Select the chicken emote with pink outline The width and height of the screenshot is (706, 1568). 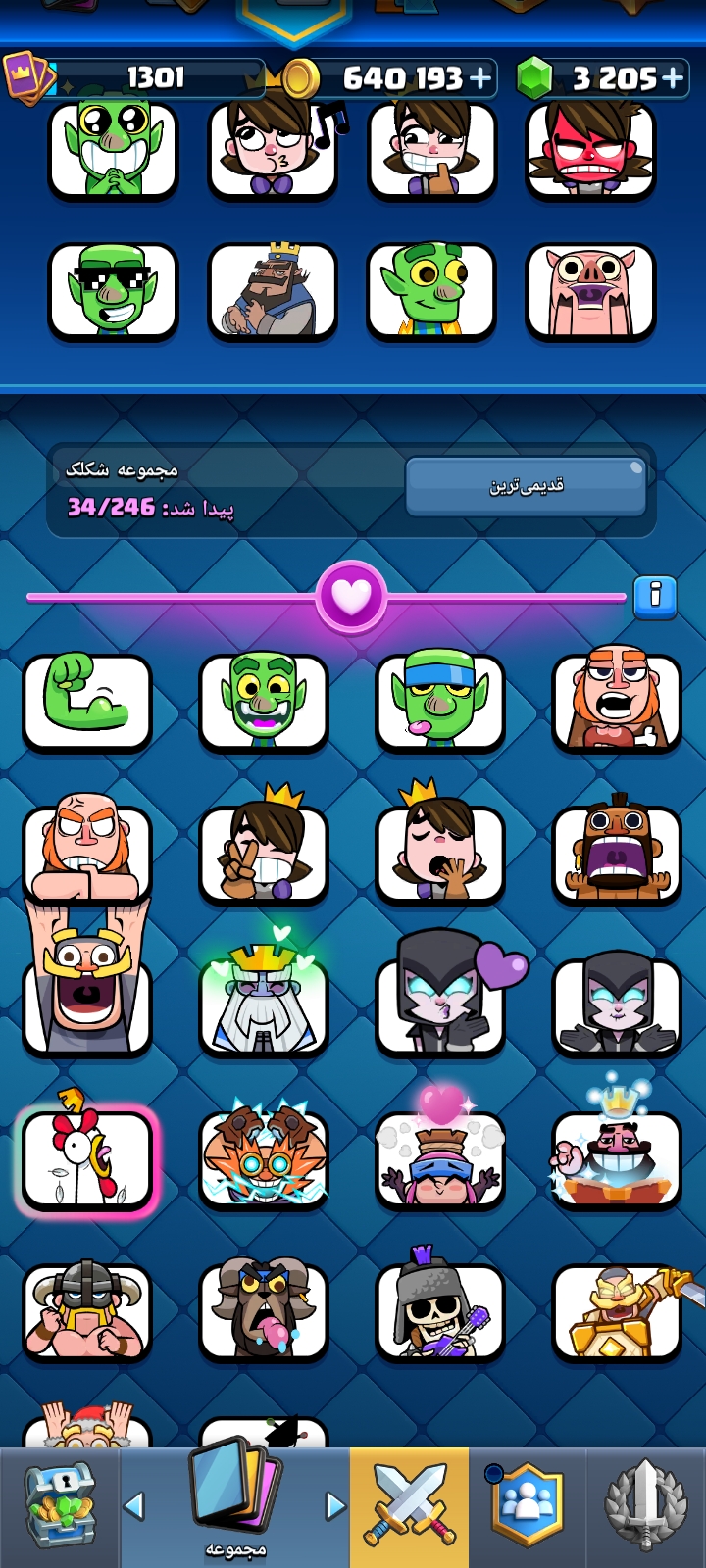87,1158
